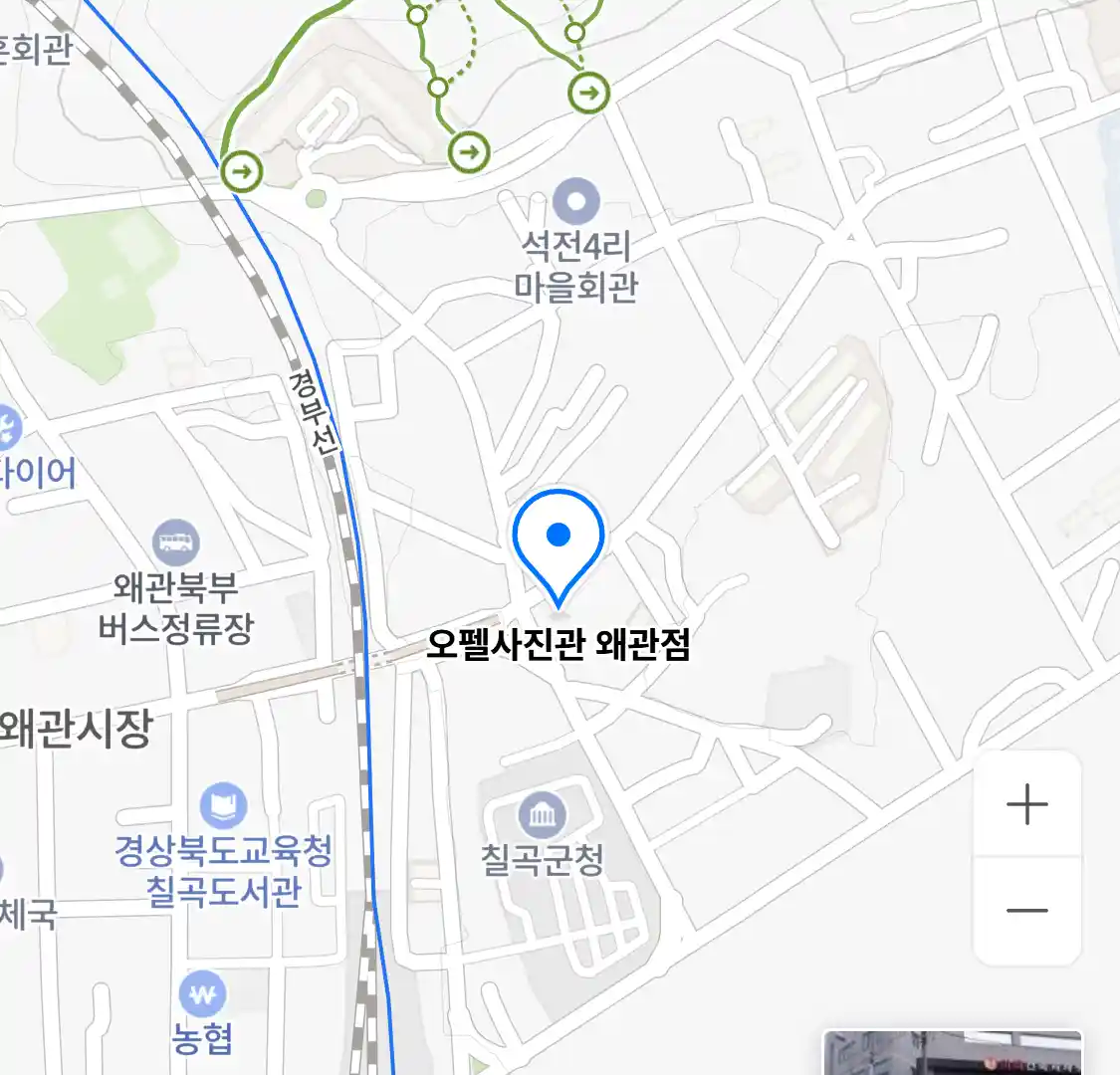Zoom out of the map

coord(1026,911)
